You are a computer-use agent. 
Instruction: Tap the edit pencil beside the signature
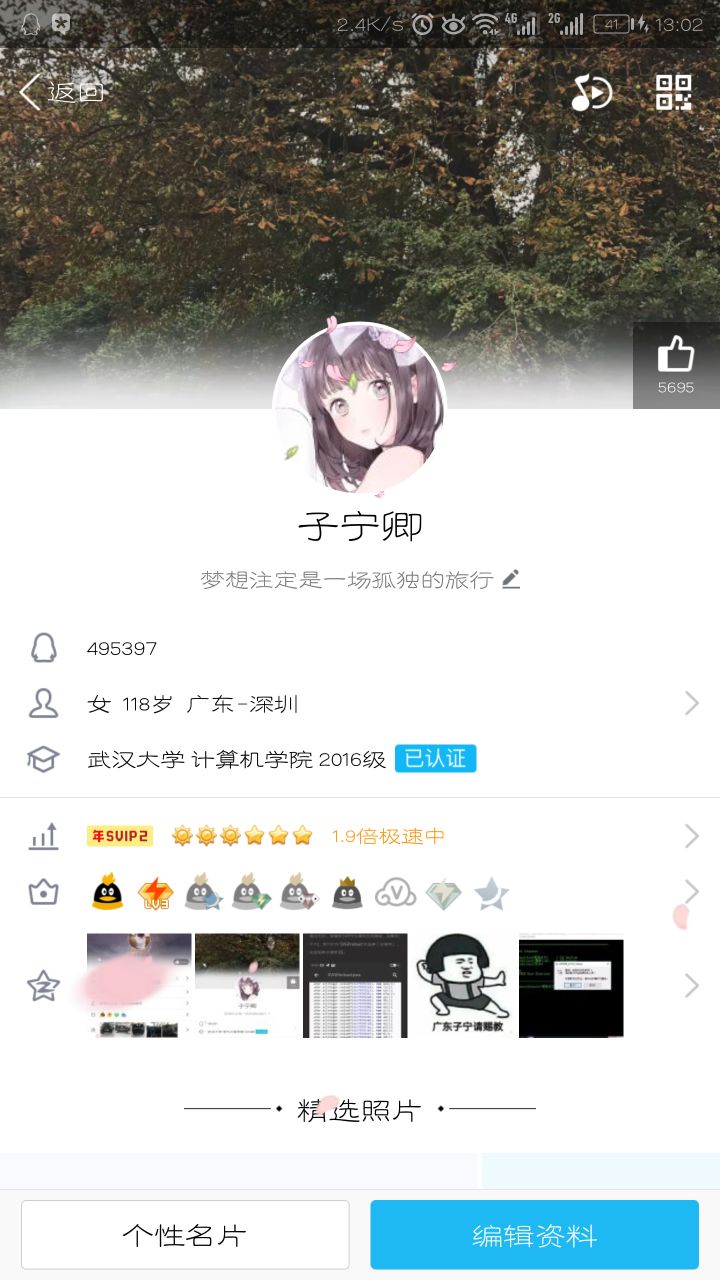[x=512, y=578]
